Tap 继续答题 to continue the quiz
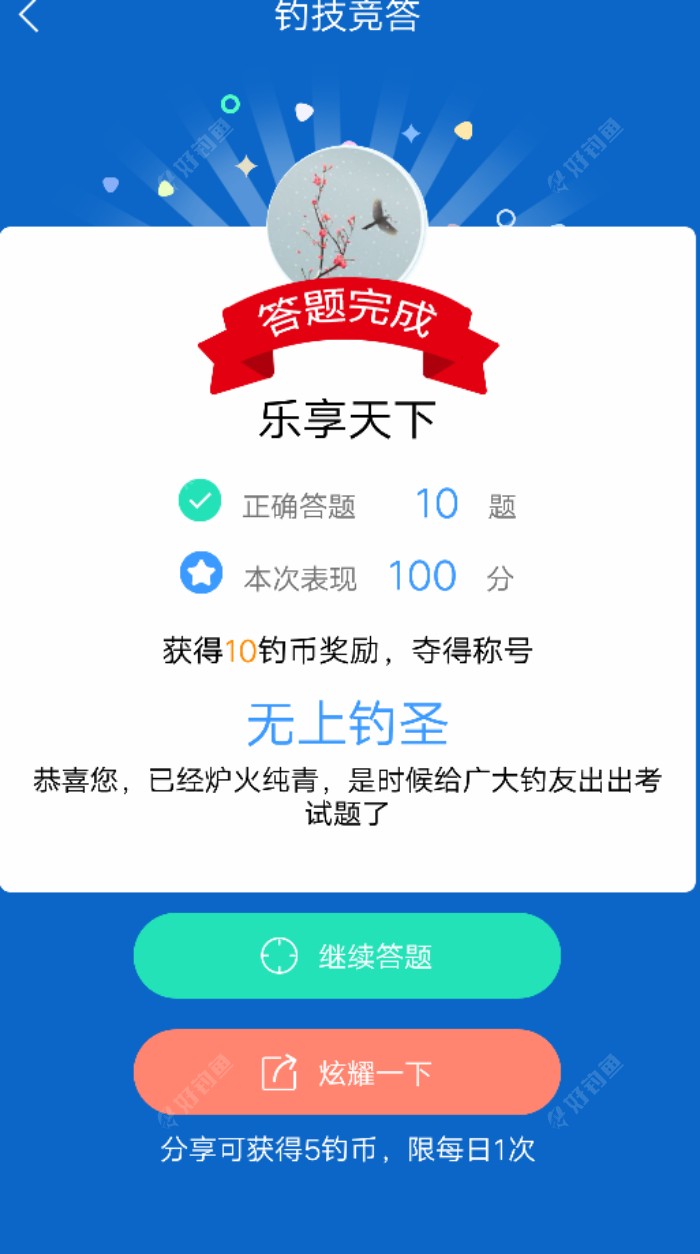 (347, 956)
